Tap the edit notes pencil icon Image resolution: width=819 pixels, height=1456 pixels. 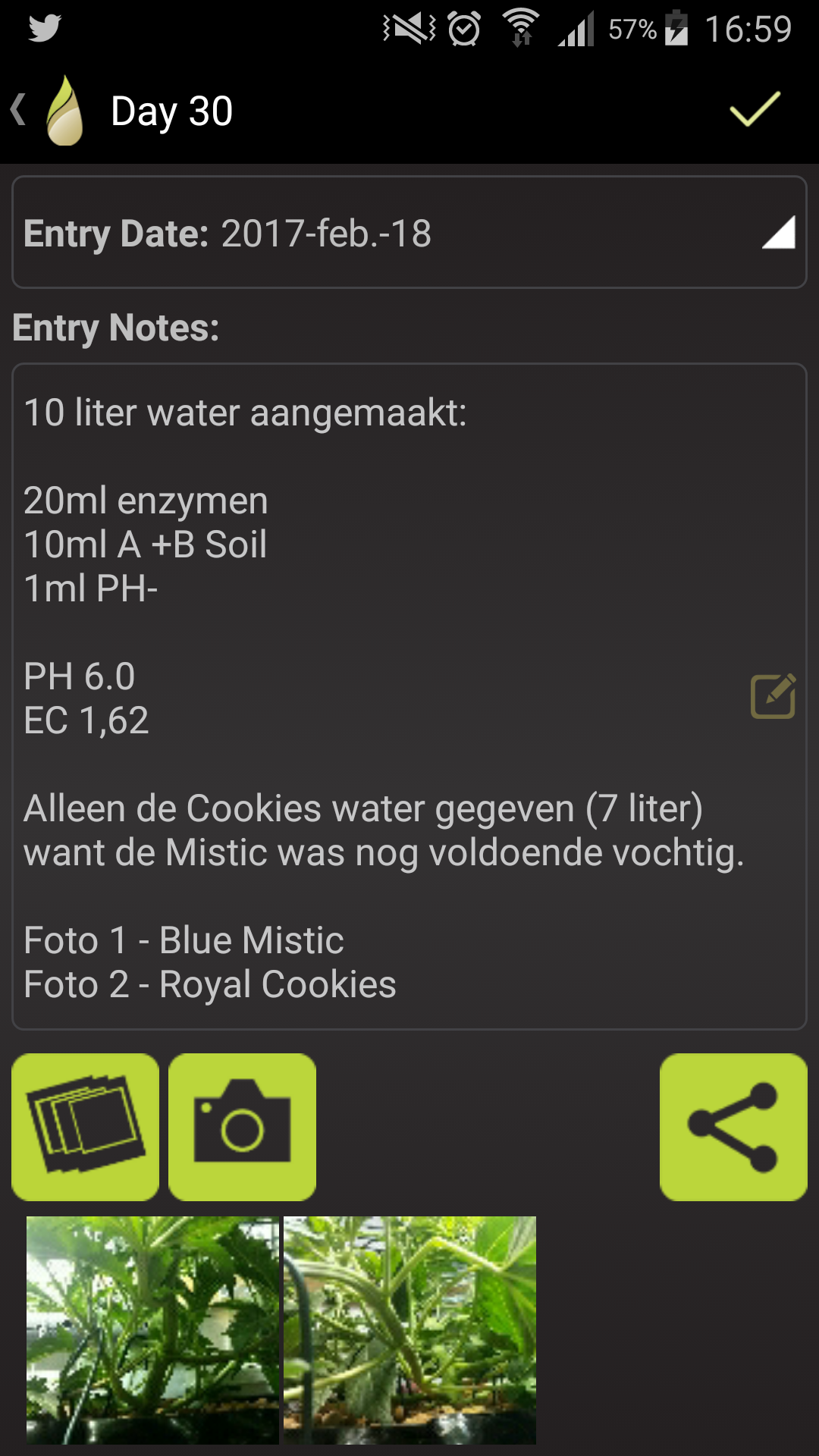pos(773,695)
